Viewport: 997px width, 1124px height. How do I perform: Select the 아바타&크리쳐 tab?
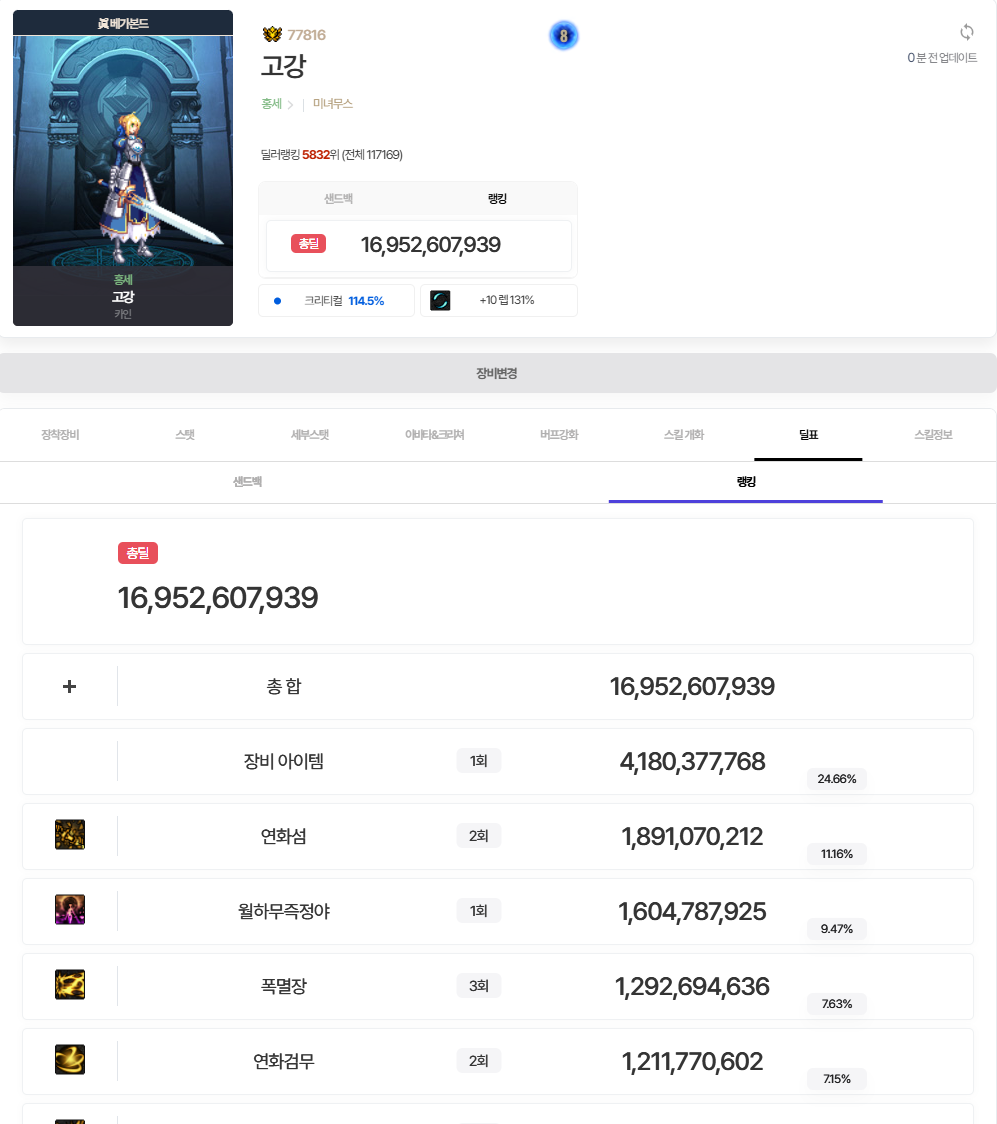click(434, 435)
